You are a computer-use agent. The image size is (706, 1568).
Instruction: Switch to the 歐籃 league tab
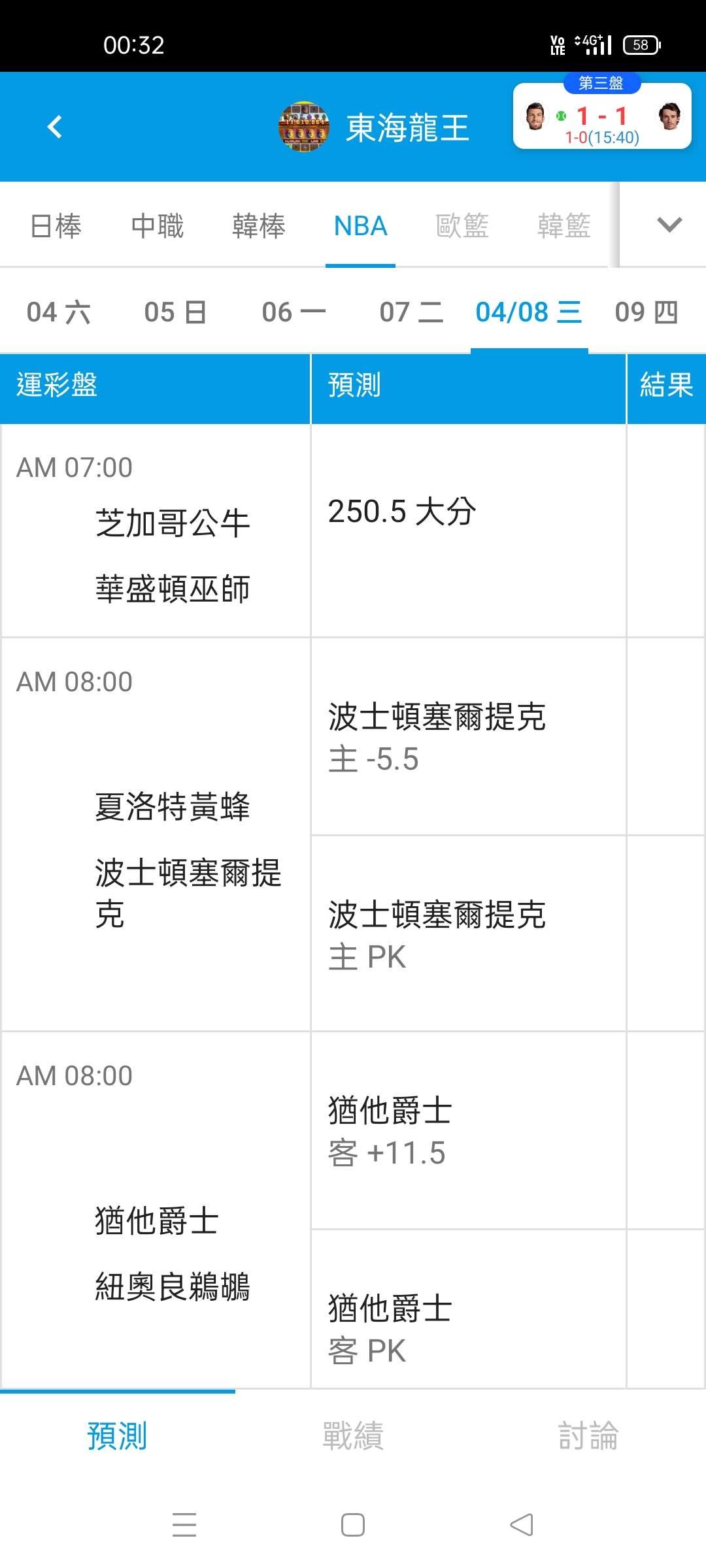coord(462,226)
